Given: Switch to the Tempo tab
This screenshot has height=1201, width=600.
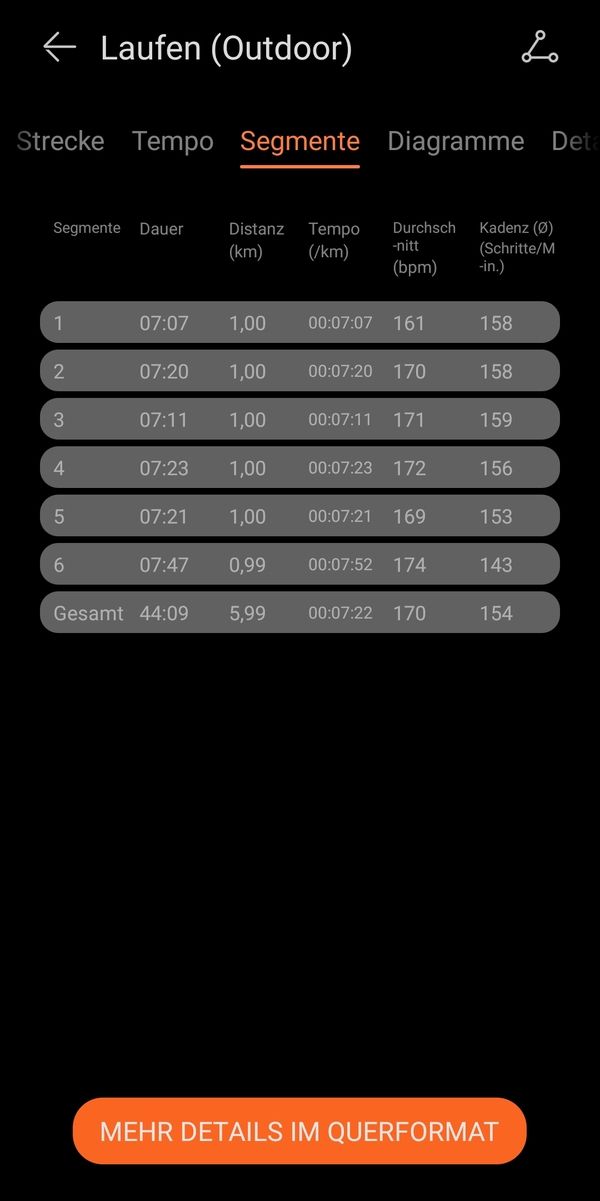Looking at the screenshot, I should tap(173, 141).
